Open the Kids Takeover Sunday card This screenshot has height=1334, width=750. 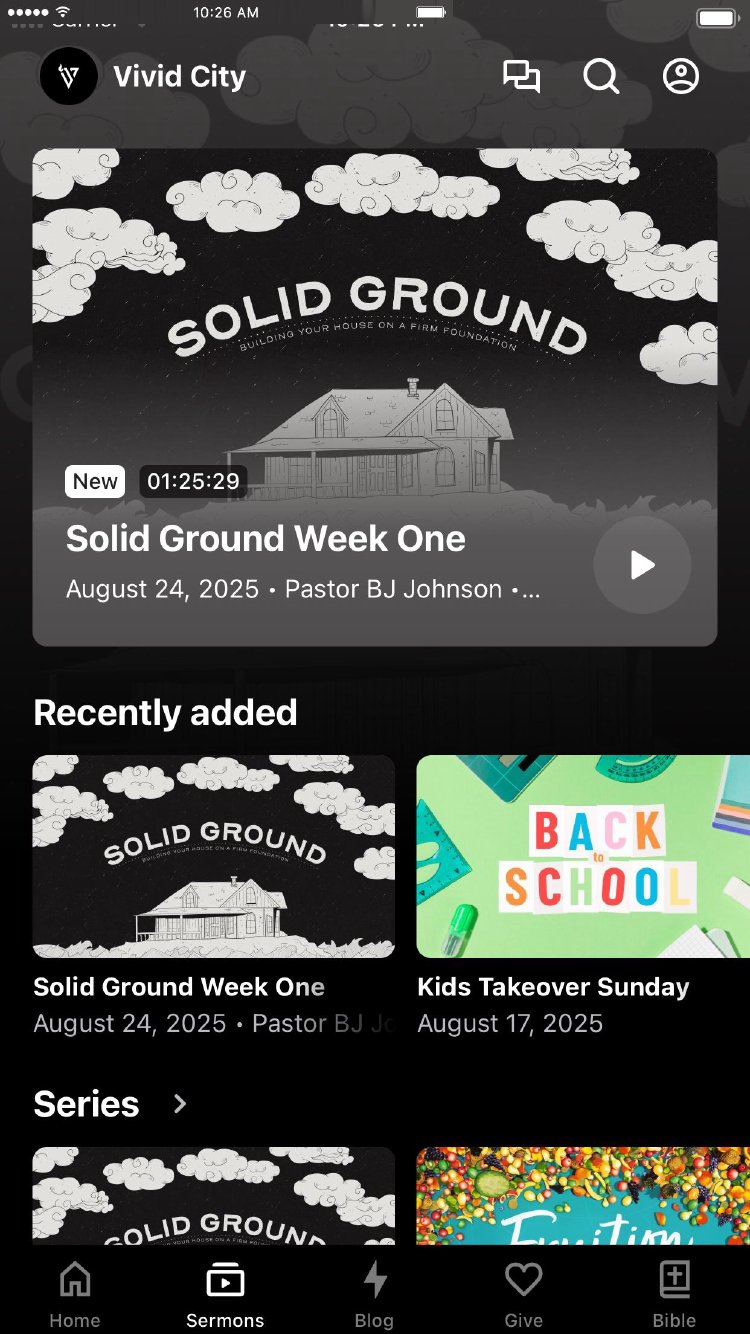click(583, 857)
